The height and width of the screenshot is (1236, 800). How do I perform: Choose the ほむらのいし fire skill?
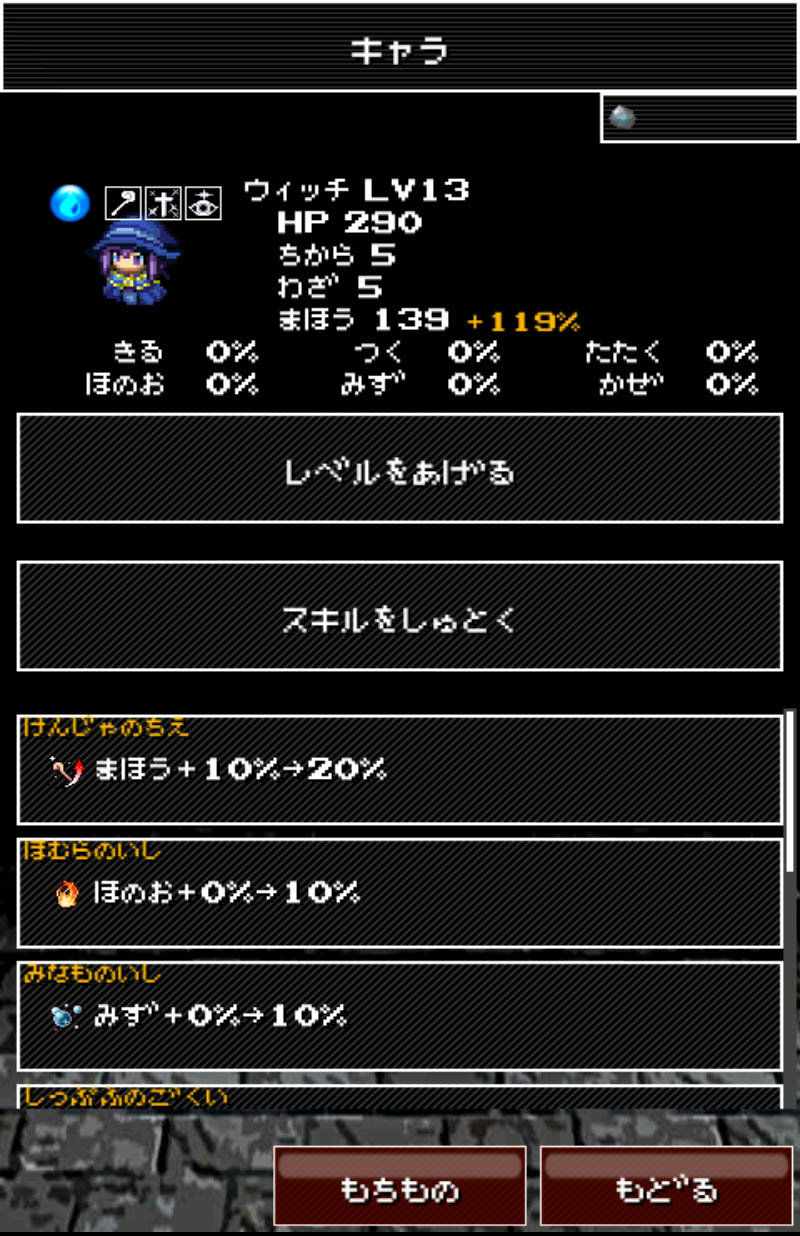click(x=399, y=893)
